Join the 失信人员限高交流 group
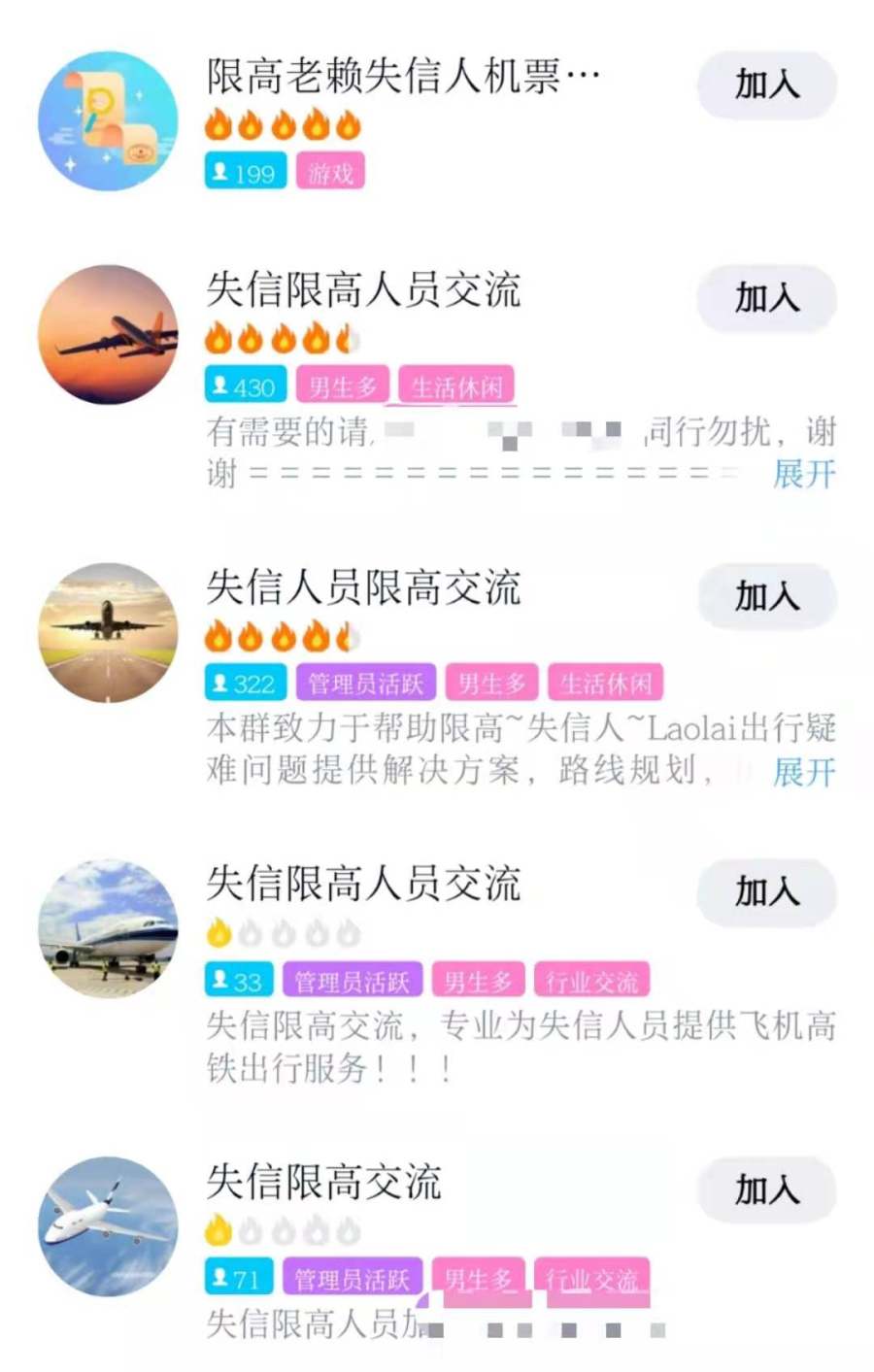 click(x=766, y=596)
